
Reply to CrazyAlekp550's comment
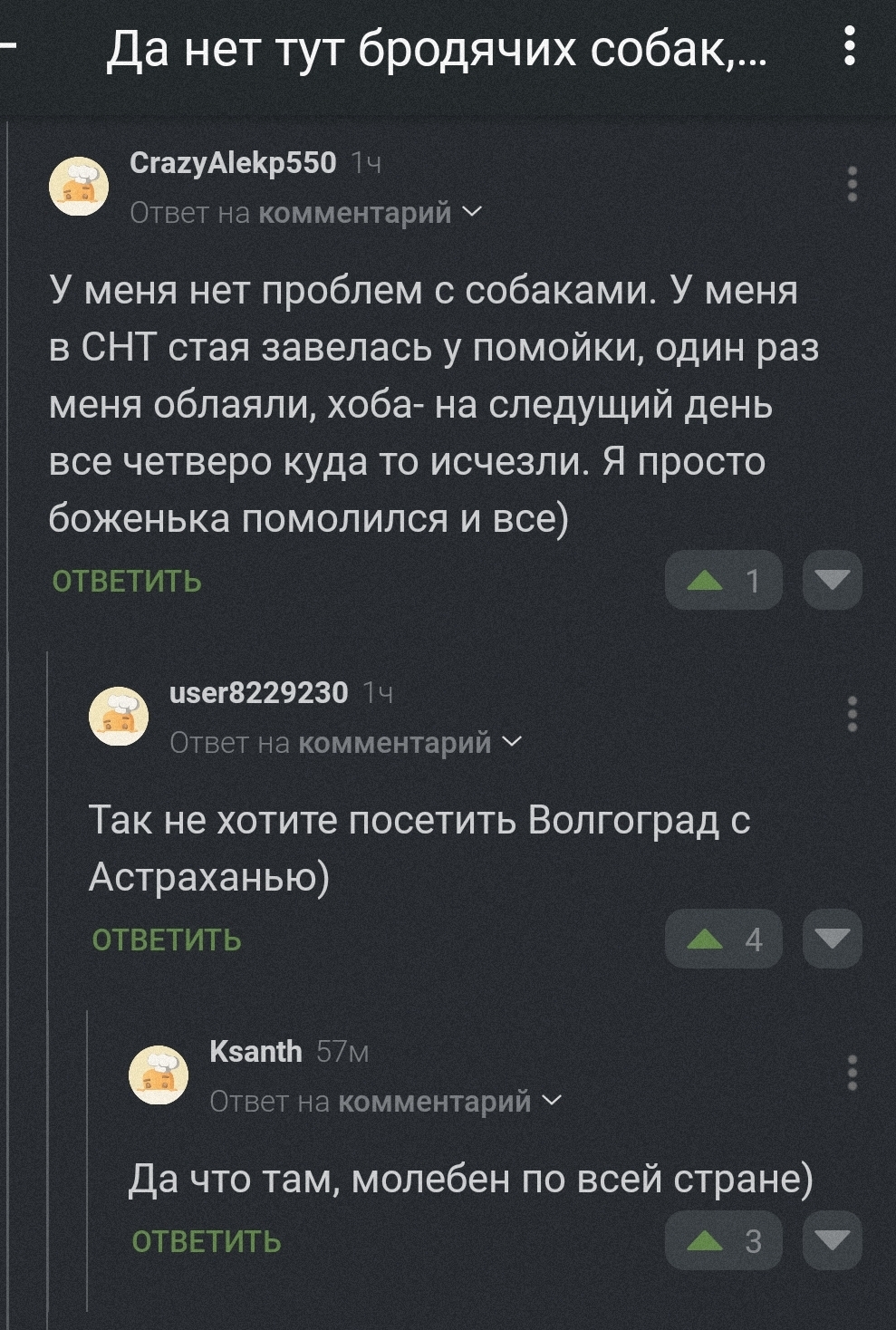[x=127, y=581]
